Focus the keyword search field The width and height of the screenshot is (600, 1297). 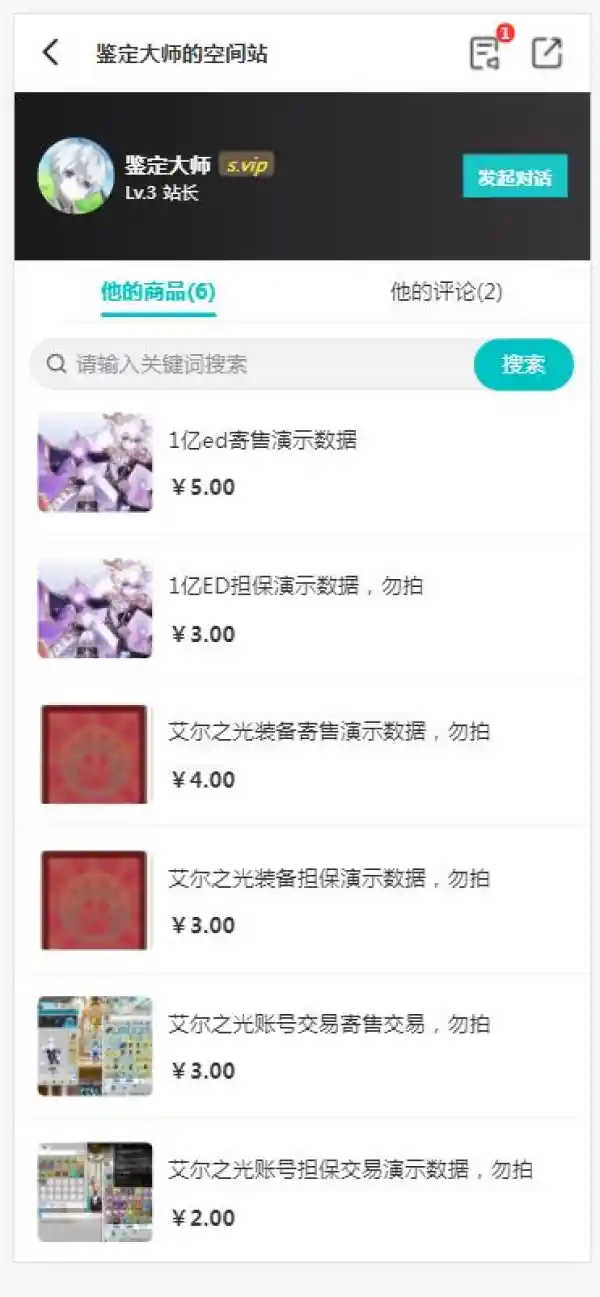pyautogui.click(x=260, y=364)
